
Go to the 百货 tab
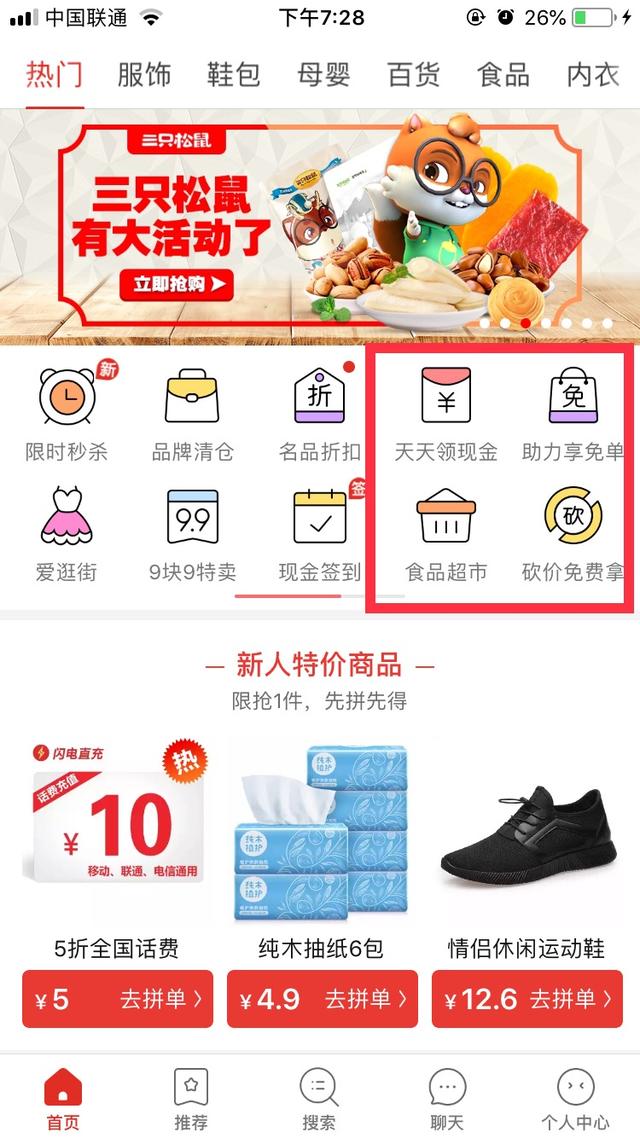pyautogui.click(x=413, y=75)
